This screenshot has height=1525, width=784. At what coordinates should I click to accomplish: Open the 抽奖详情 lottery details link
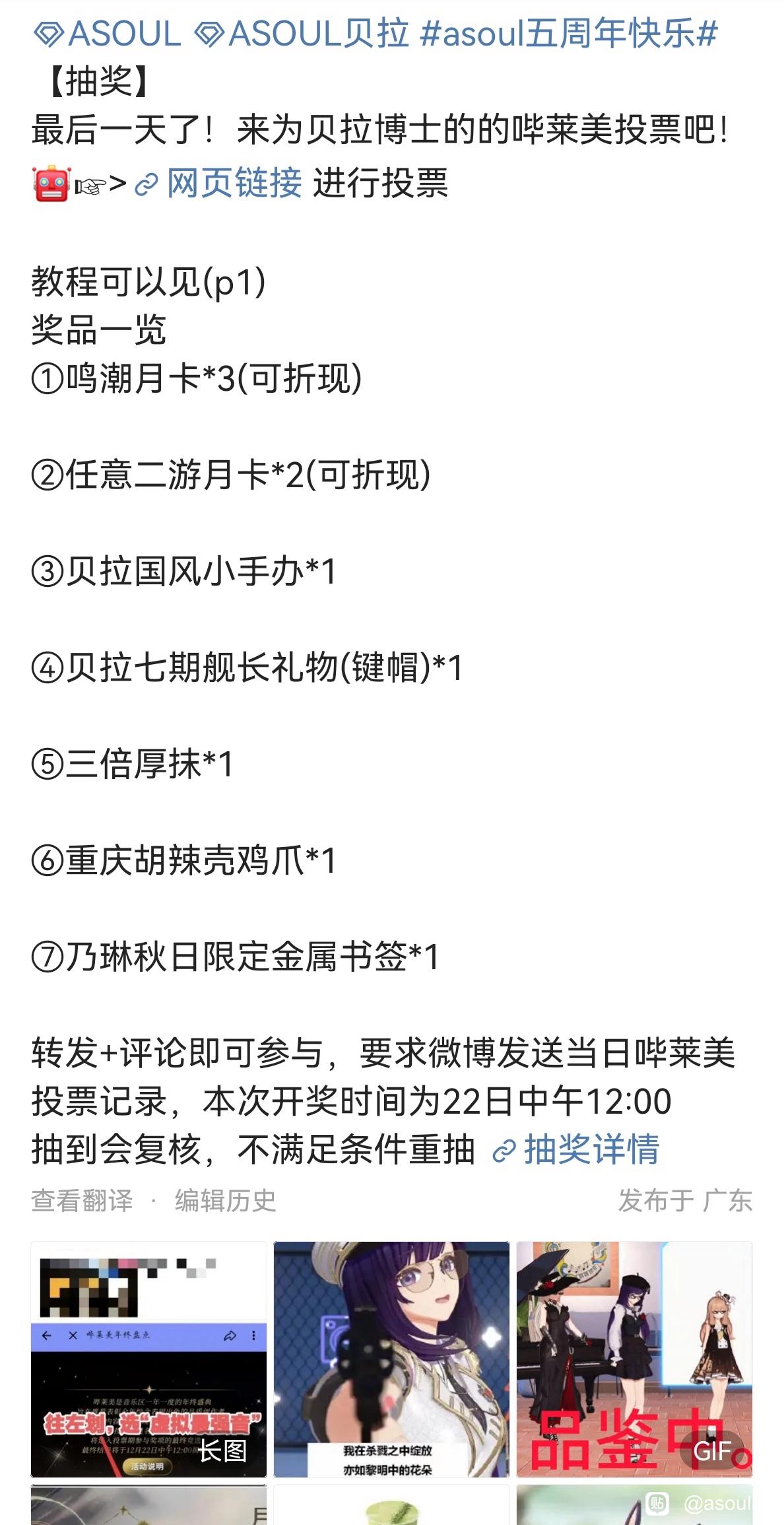(577, 1149)
